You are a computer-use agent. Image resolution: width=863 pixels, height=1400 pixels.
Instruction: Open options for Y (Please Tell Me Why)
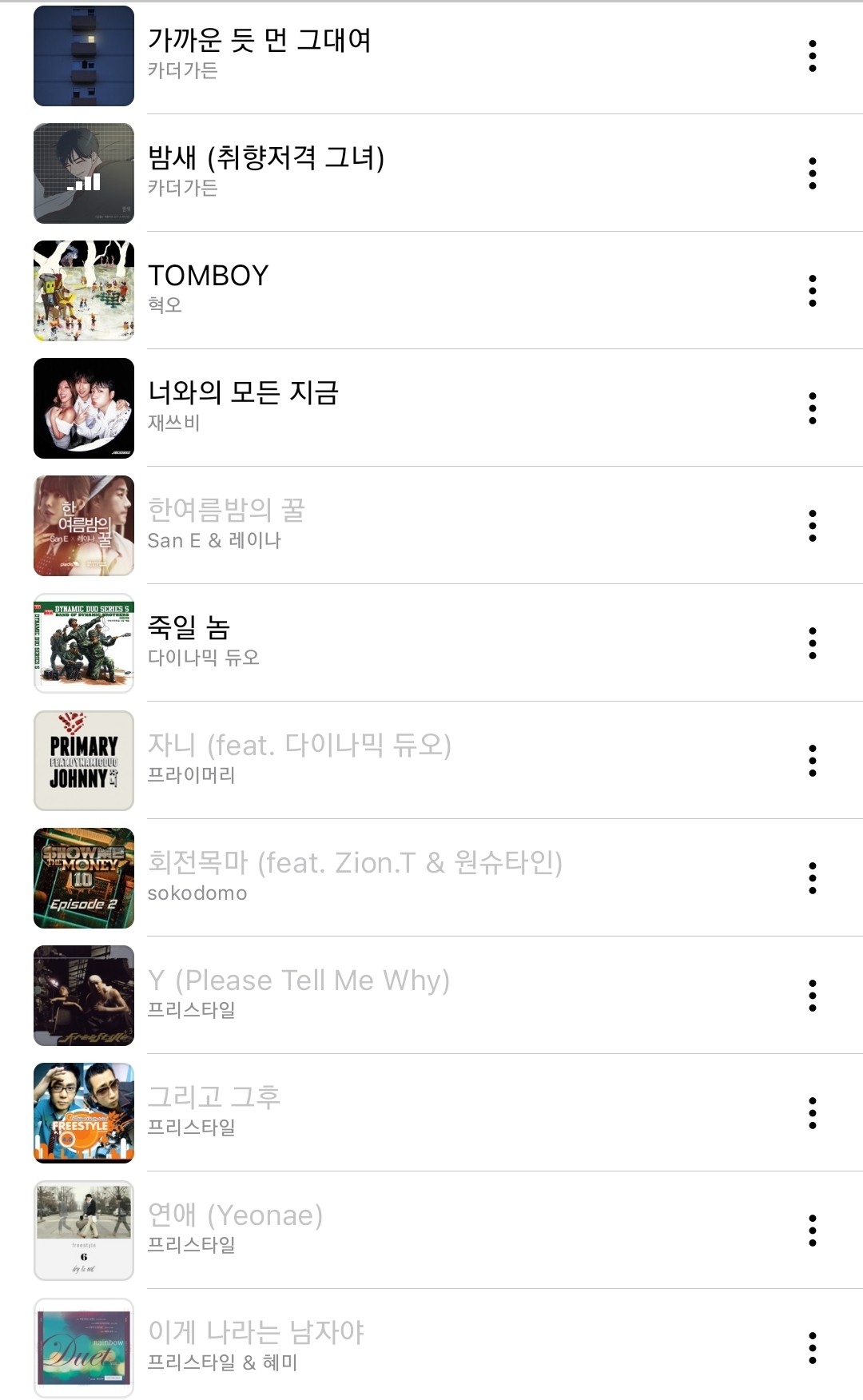click(x=812, y=996)
